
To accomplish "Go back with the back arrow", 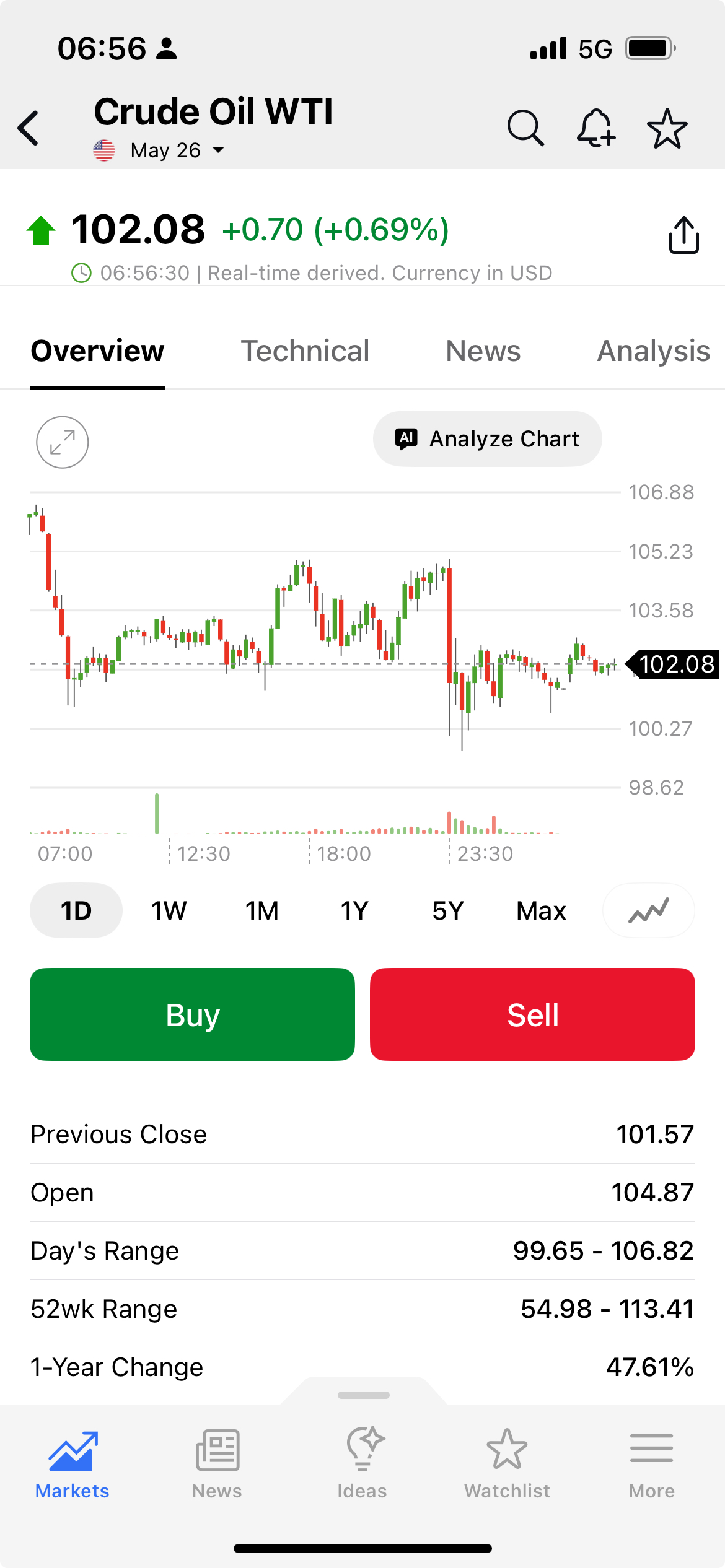I will [x=29, y=128].
